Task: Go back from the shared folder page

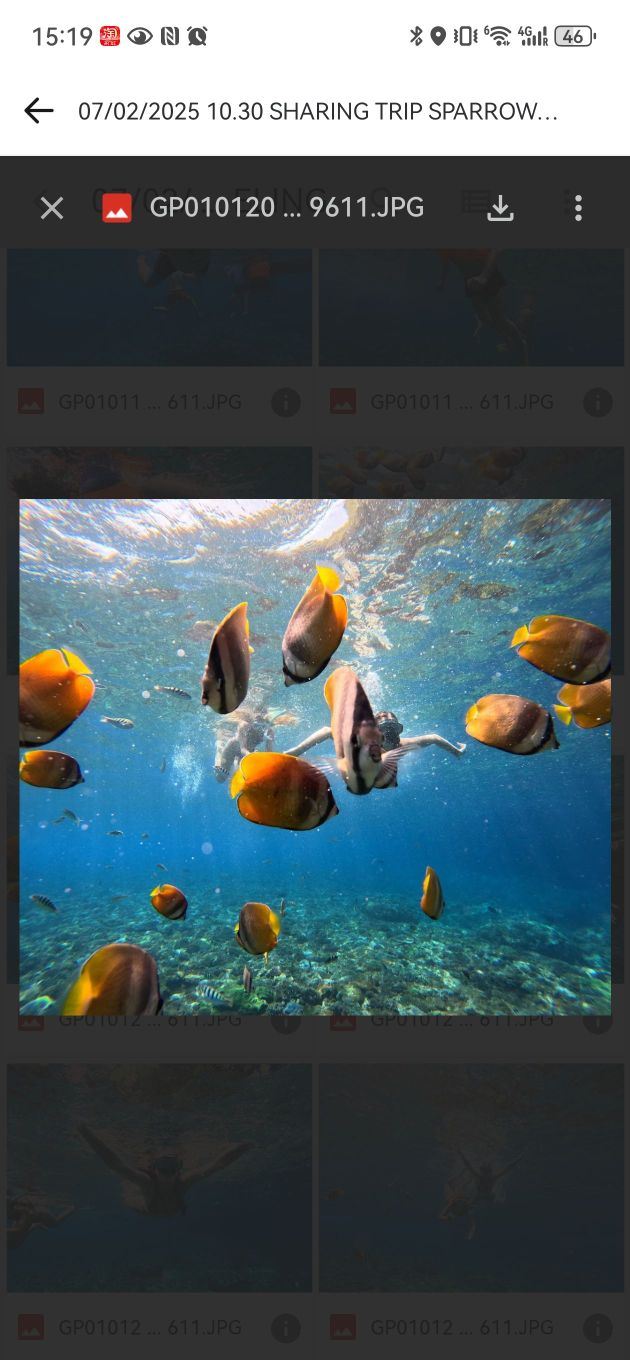Action: [38, 111]
